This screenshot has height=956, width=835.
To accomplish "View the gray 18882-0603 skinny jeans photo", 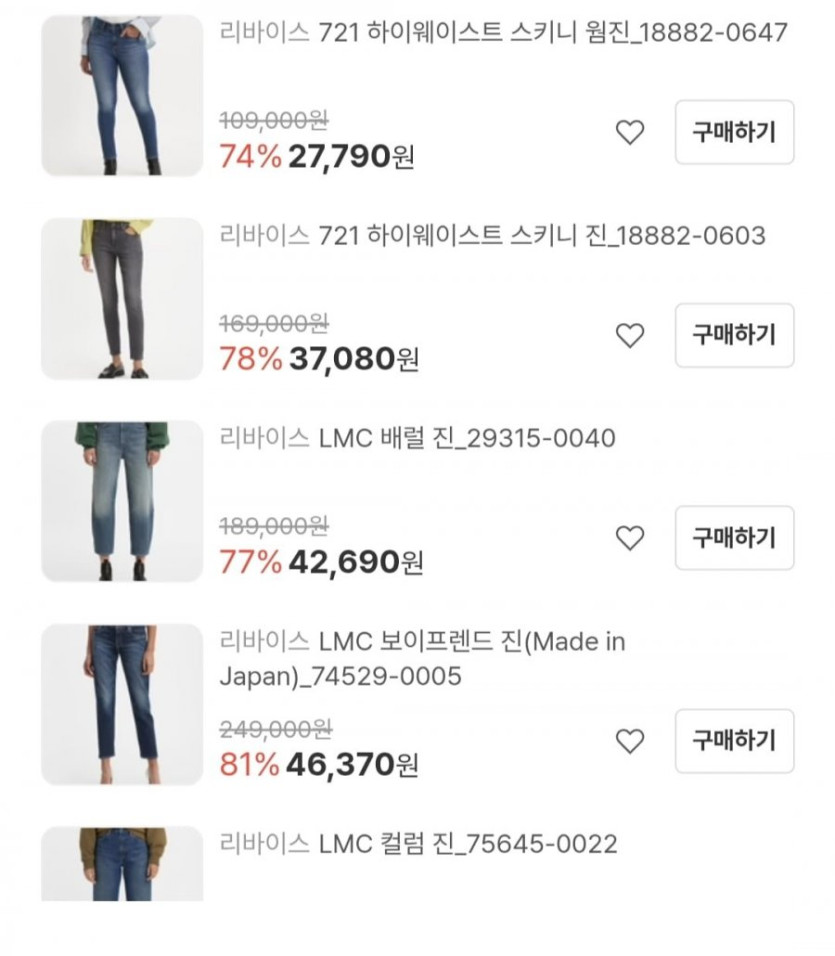I will pos(122,299).
